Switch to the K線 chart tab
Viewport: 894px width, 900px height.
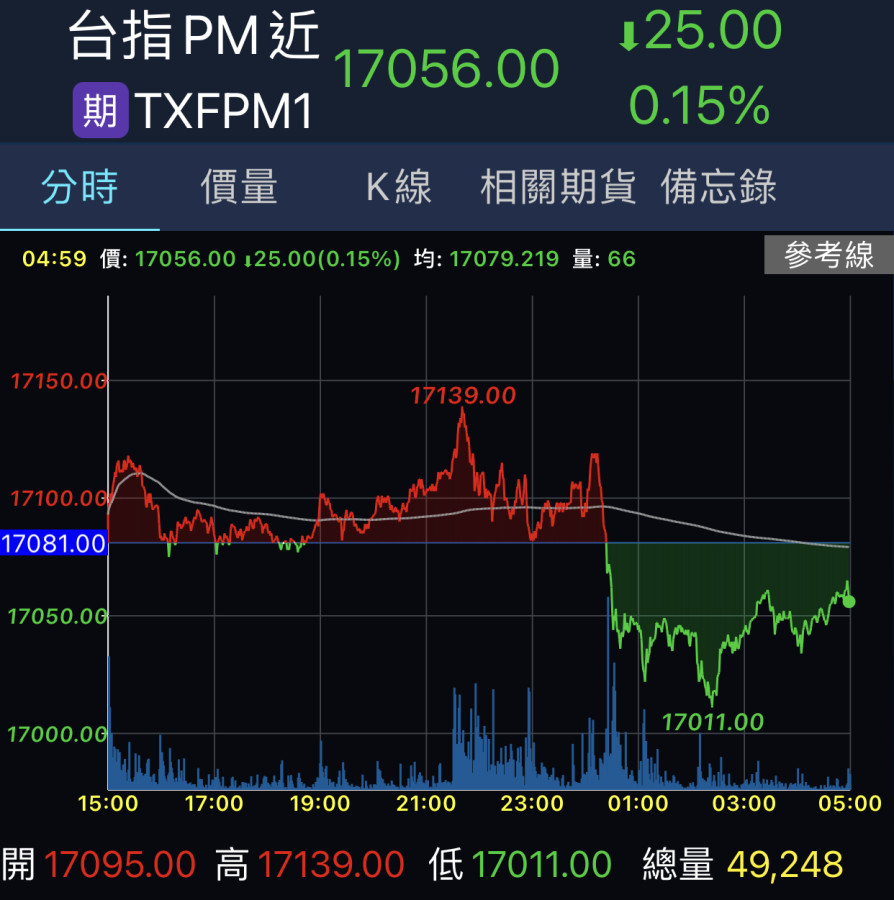click(398, 187)
